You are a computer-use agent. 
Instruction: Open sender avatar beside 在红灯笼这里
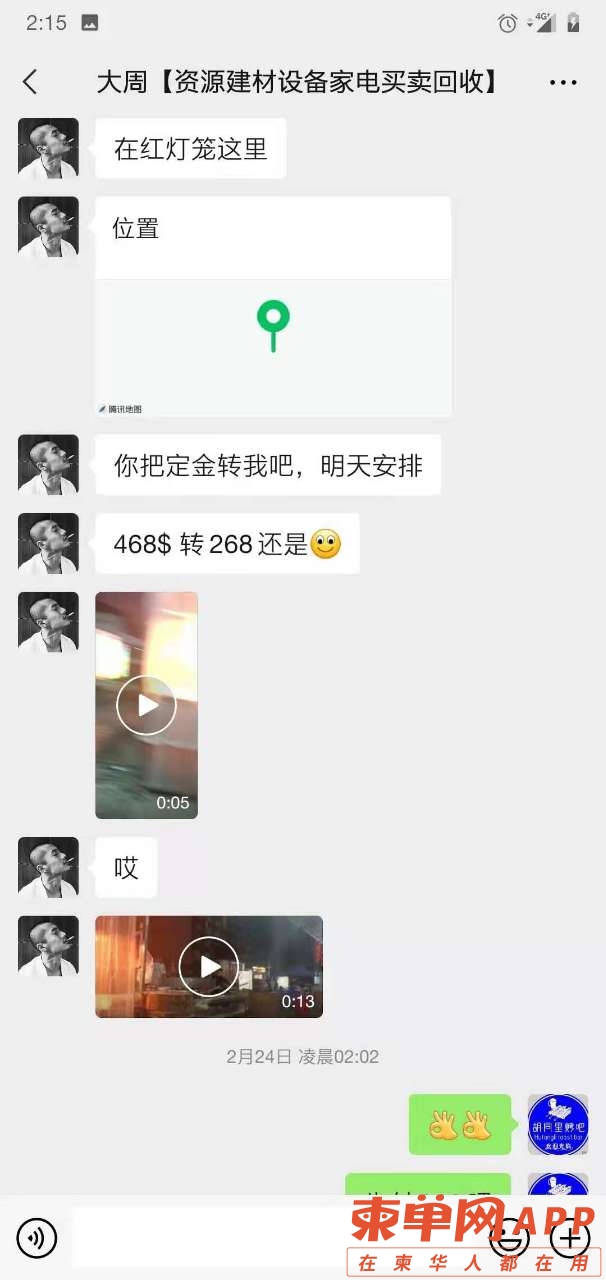coord(48,148)
